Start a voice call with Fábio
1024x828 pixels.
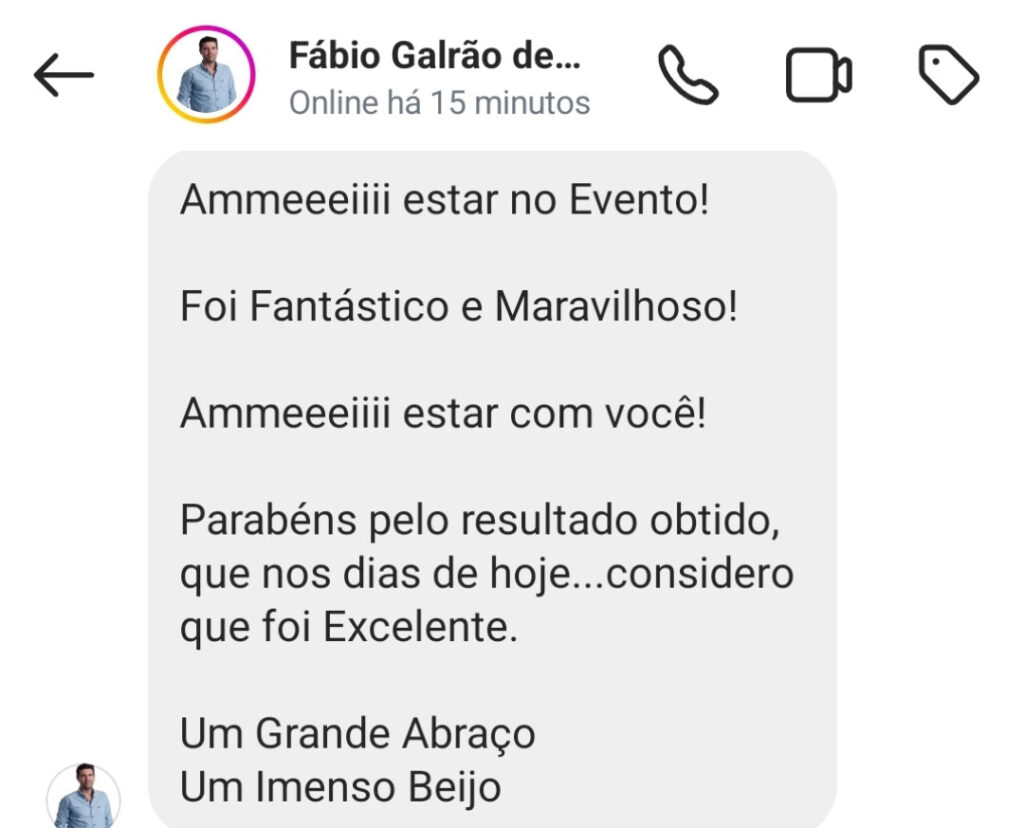pos(688,75)
